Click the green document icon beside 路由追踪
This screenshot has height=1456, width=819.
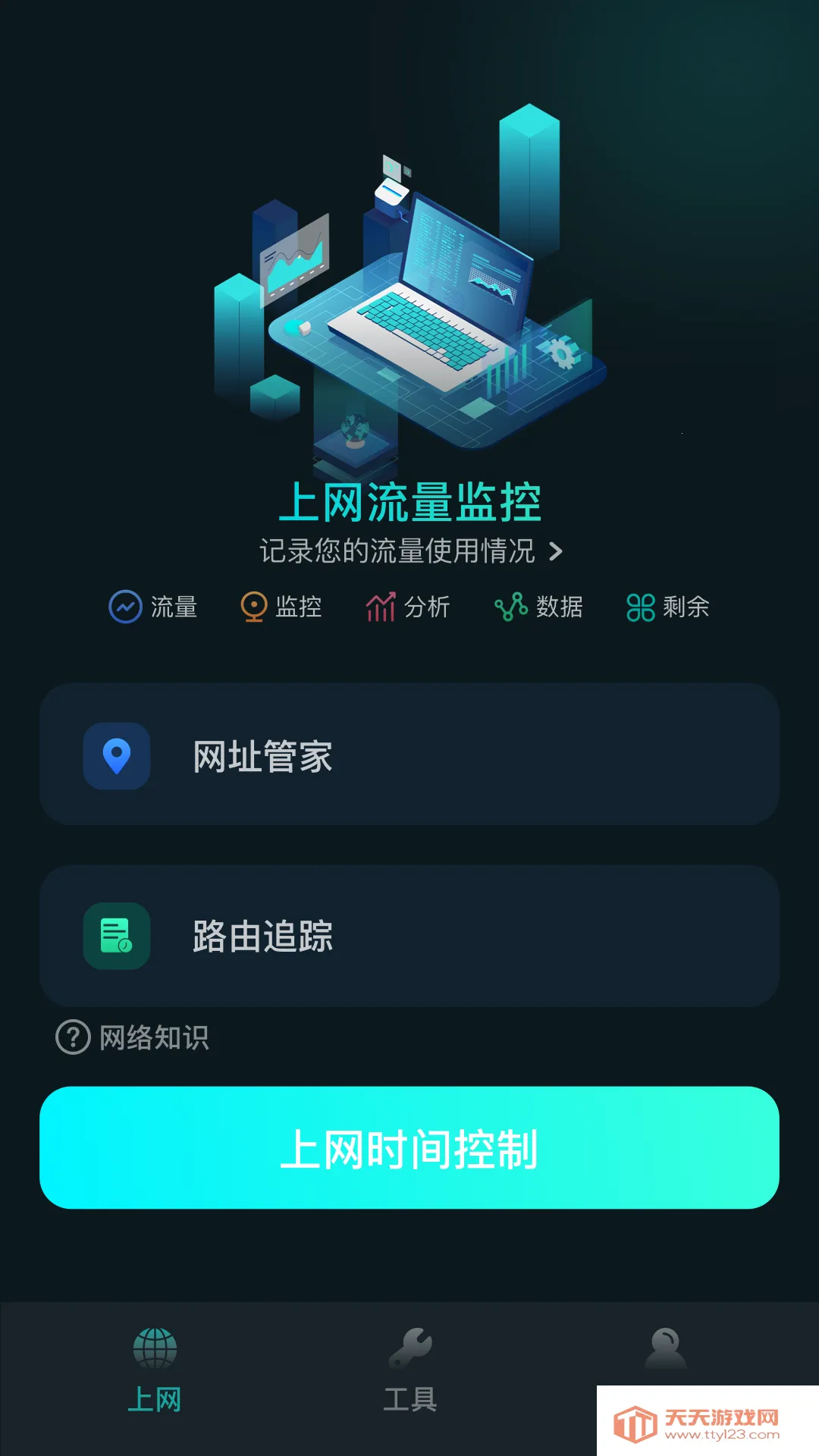(x=117, y=935)
